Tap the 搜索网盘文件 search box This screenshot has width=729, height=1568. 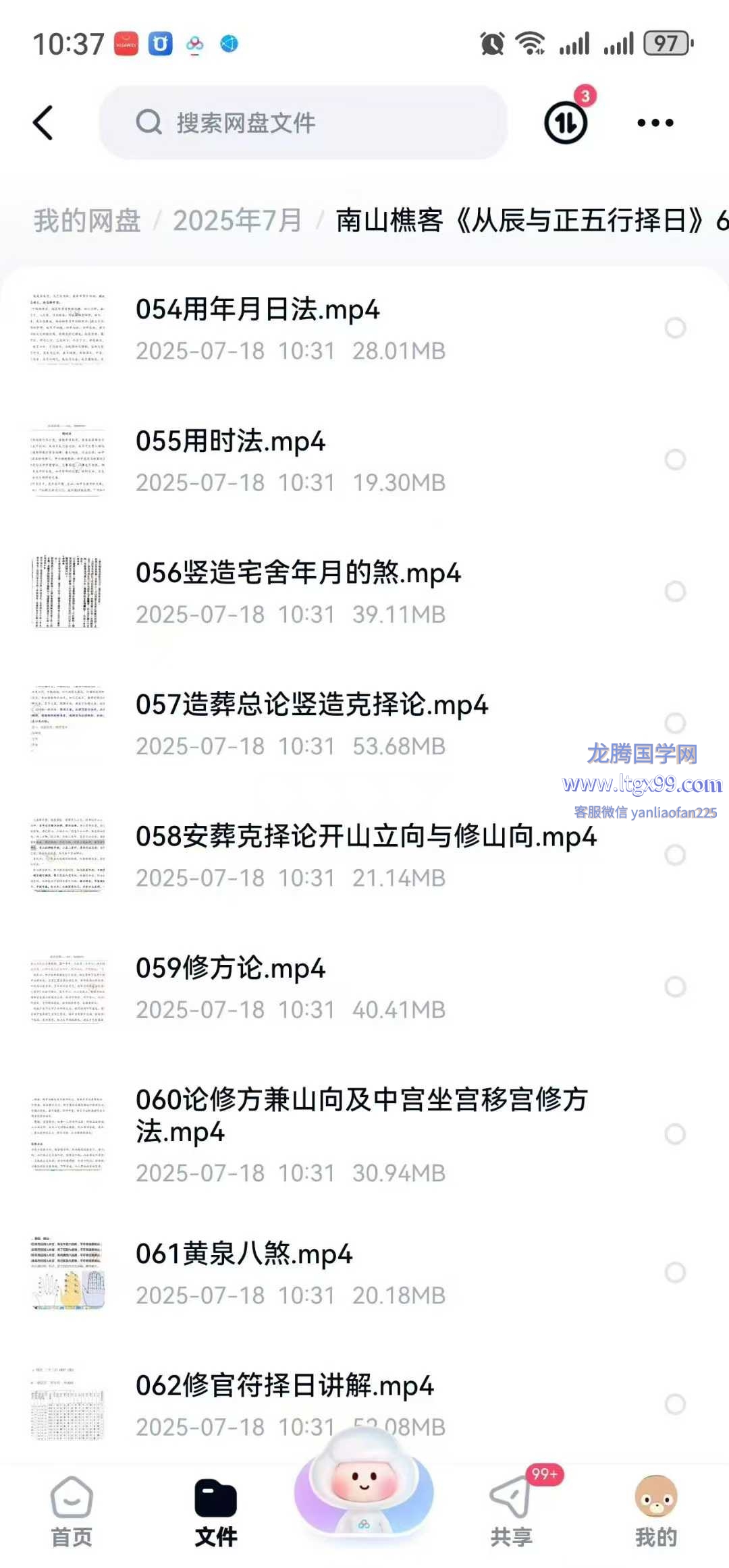tap(304, 123)
